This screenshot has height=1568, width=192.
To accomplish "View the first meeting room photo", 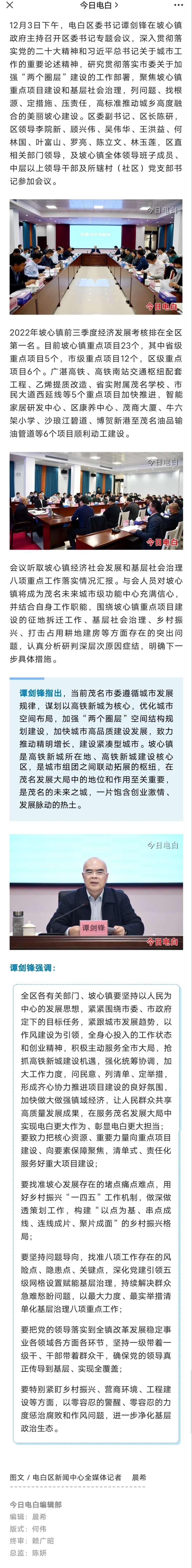I will pos(96,257).
